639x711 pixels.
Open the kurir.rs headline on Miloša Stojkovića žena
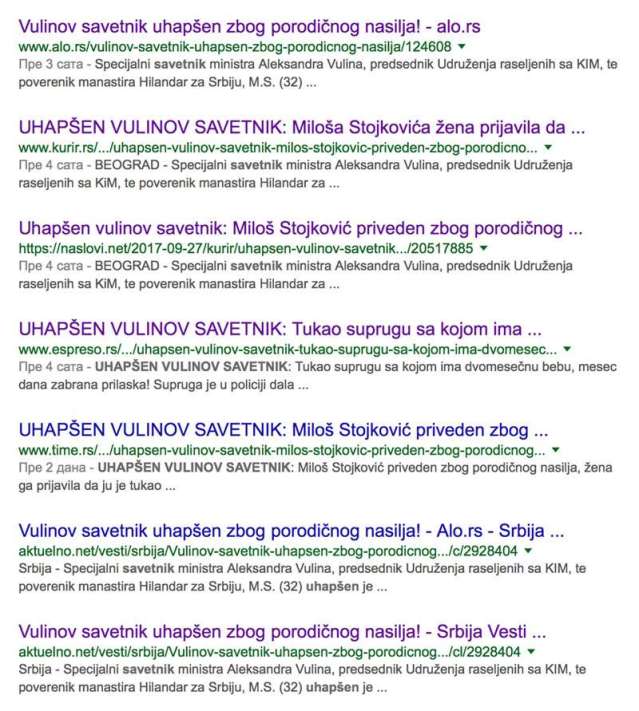point(300,128)
